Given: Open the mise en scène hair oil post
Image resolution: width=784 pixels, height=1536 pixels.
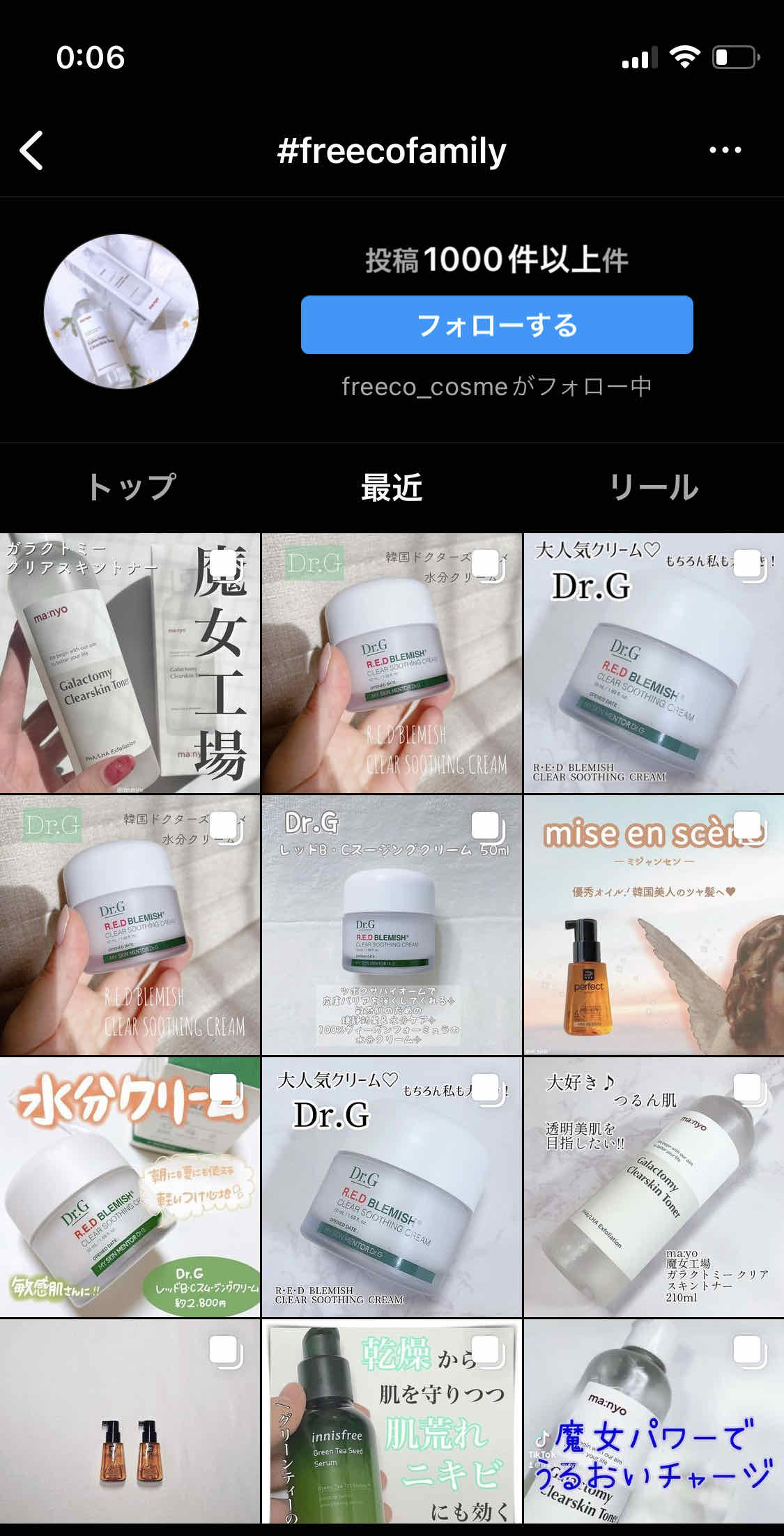Looking at the screenshot, I should pyautogui.click(x=654, y=926).
